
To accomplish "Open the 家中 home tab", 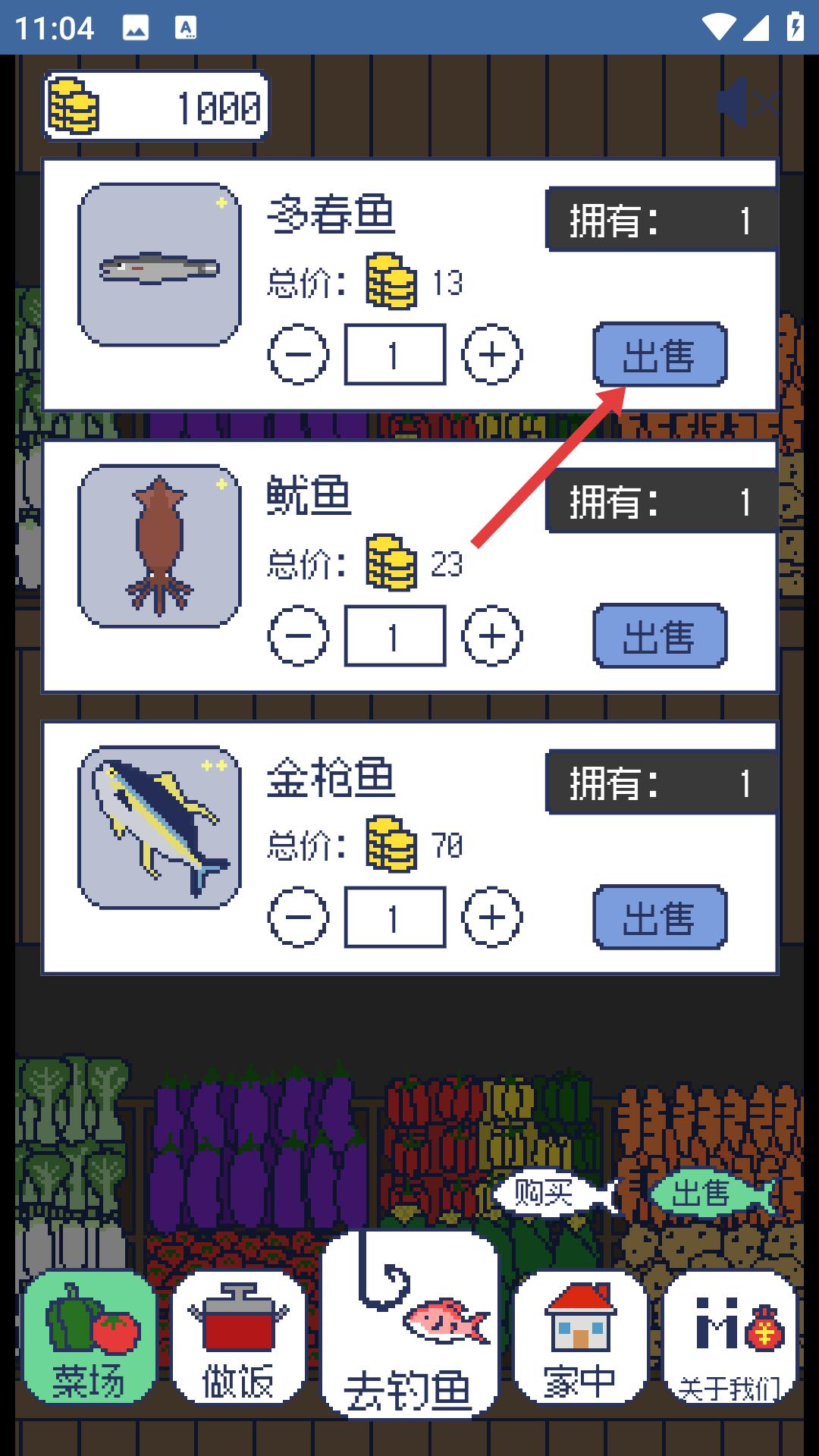I will (x=580, y=1337).
